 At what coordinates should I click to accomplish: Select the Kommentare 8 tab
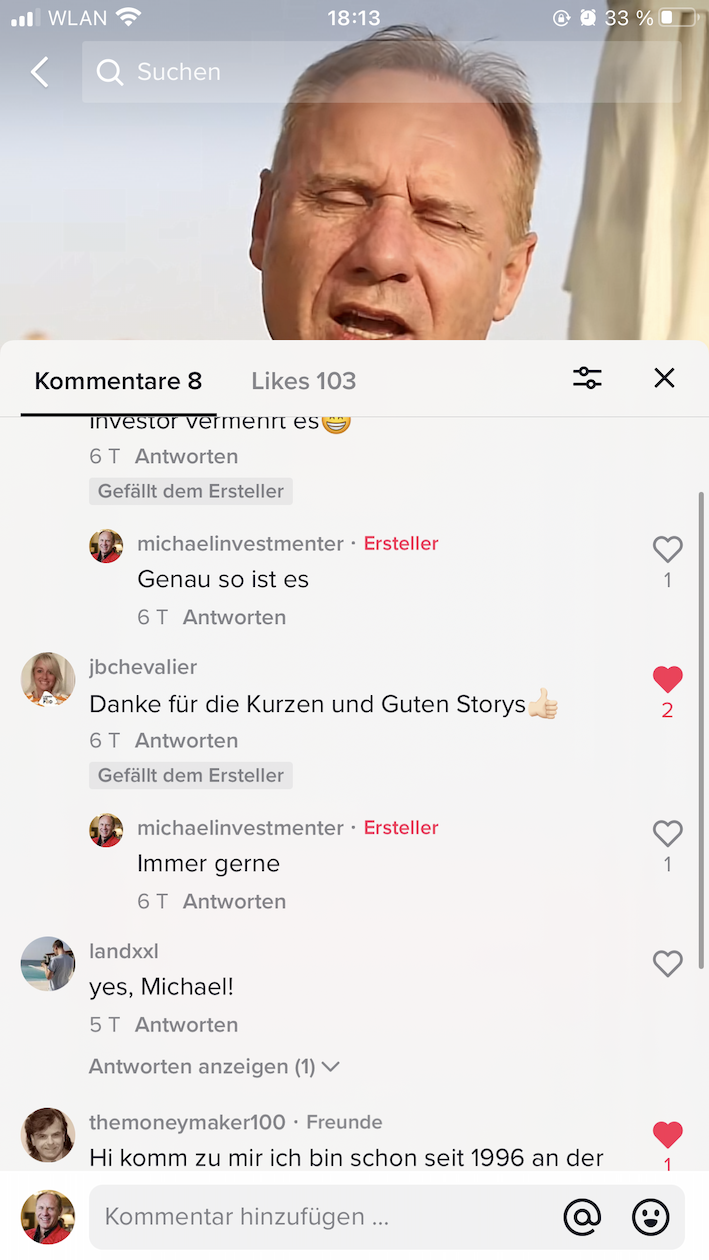(x=118, y=381)
